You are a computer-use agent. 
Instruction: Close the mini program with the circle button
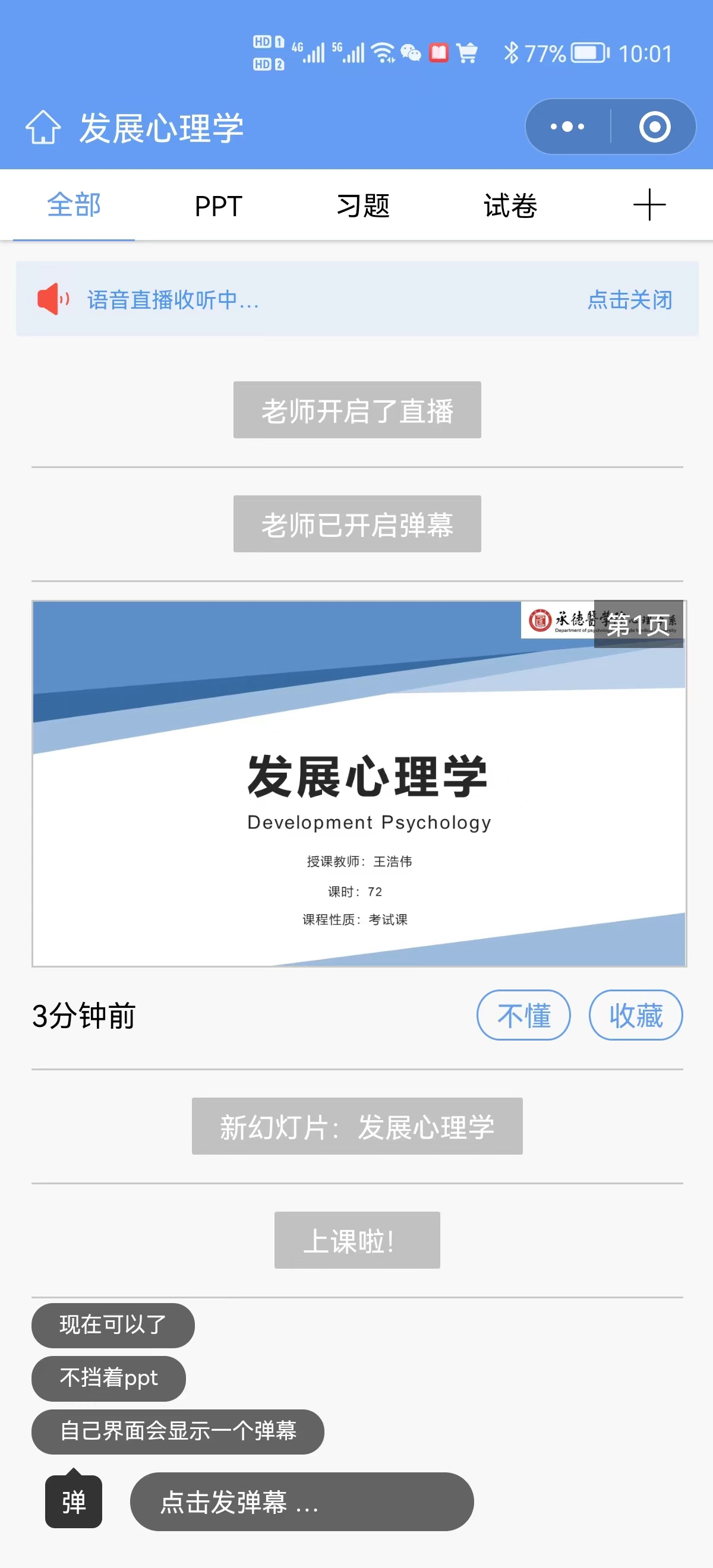tap(655, 127)
